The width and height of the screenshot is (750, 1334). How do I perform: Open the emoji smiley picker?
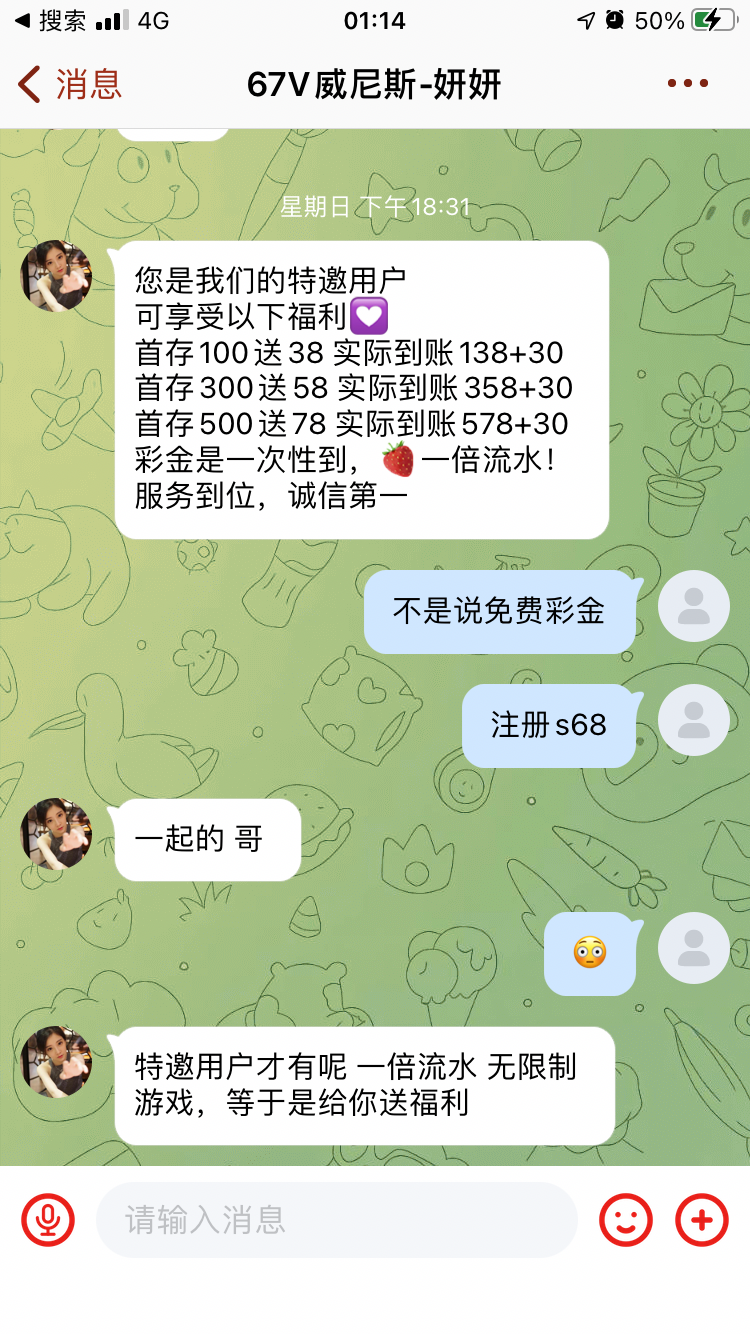coord(626,1220)
